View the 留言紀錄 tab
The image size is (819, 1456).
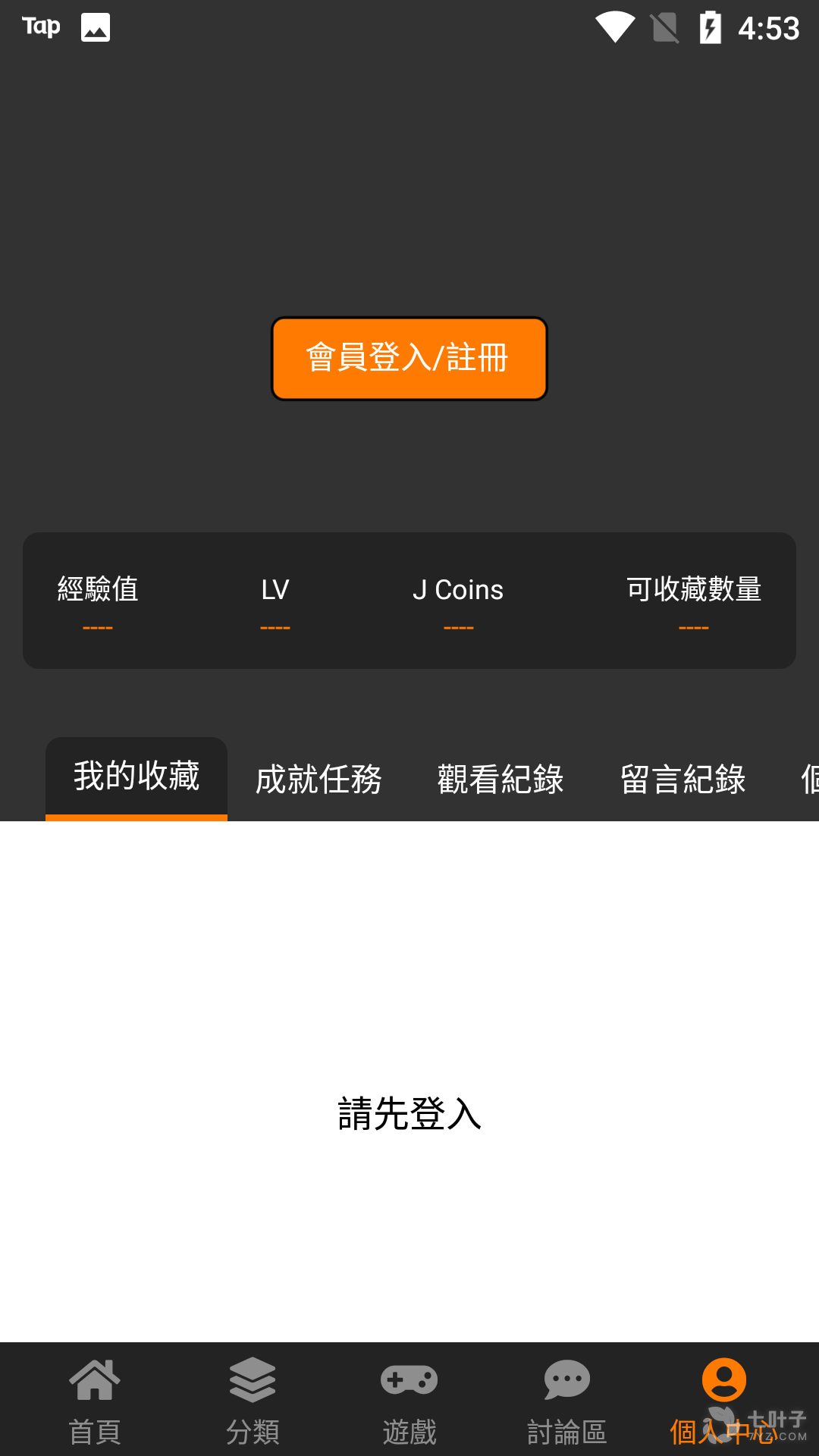[682, 780]
